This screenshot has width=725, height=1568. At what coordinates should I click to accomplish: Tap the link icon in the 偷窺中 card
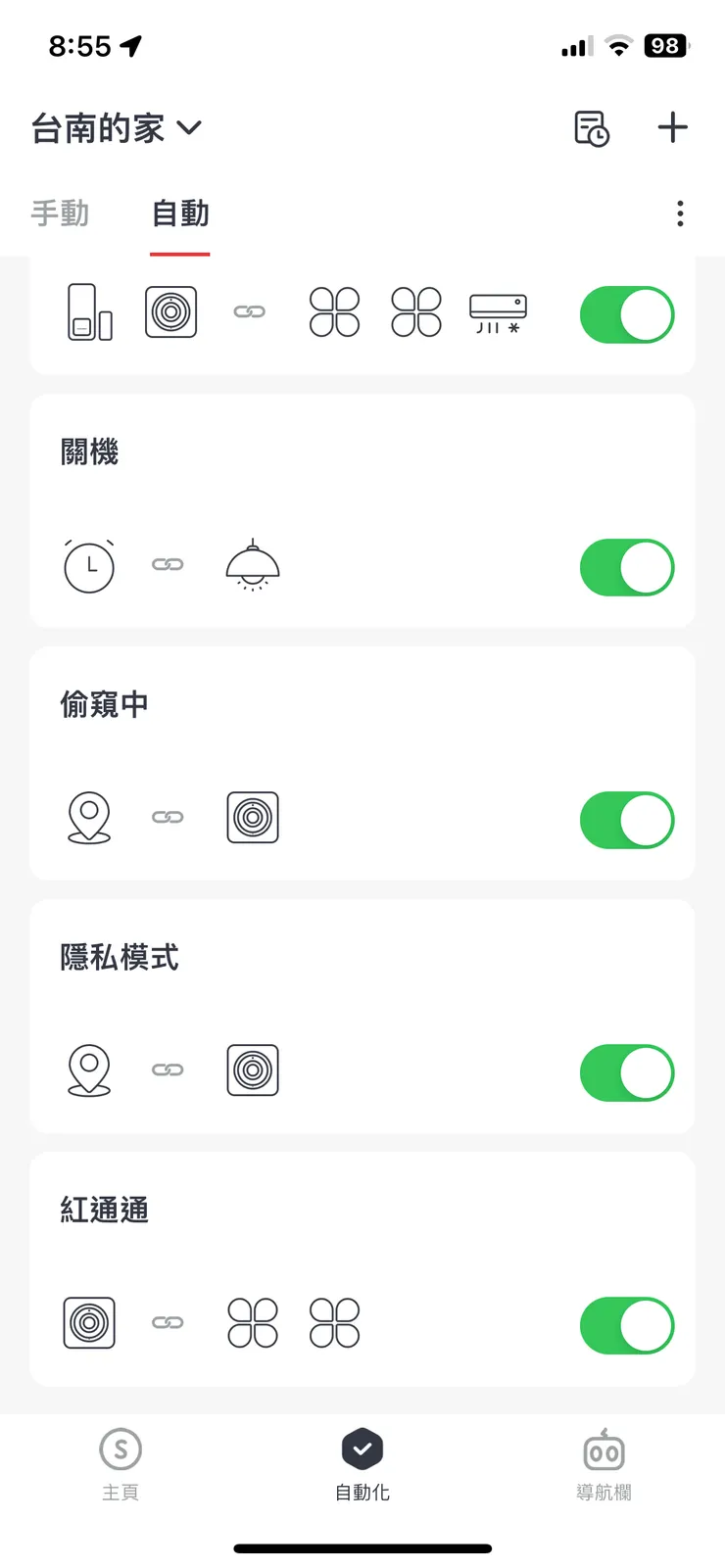[x=168, y=818]
